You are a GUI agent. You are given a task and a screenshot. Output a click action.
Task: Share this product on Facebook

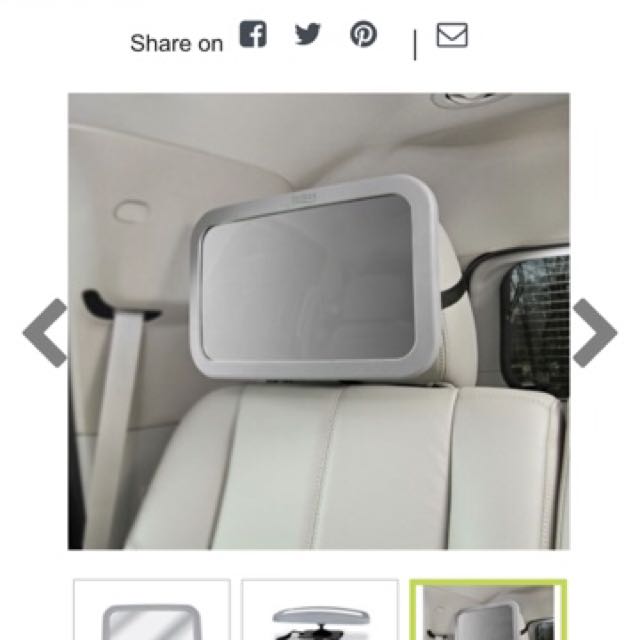coord(253,36)
